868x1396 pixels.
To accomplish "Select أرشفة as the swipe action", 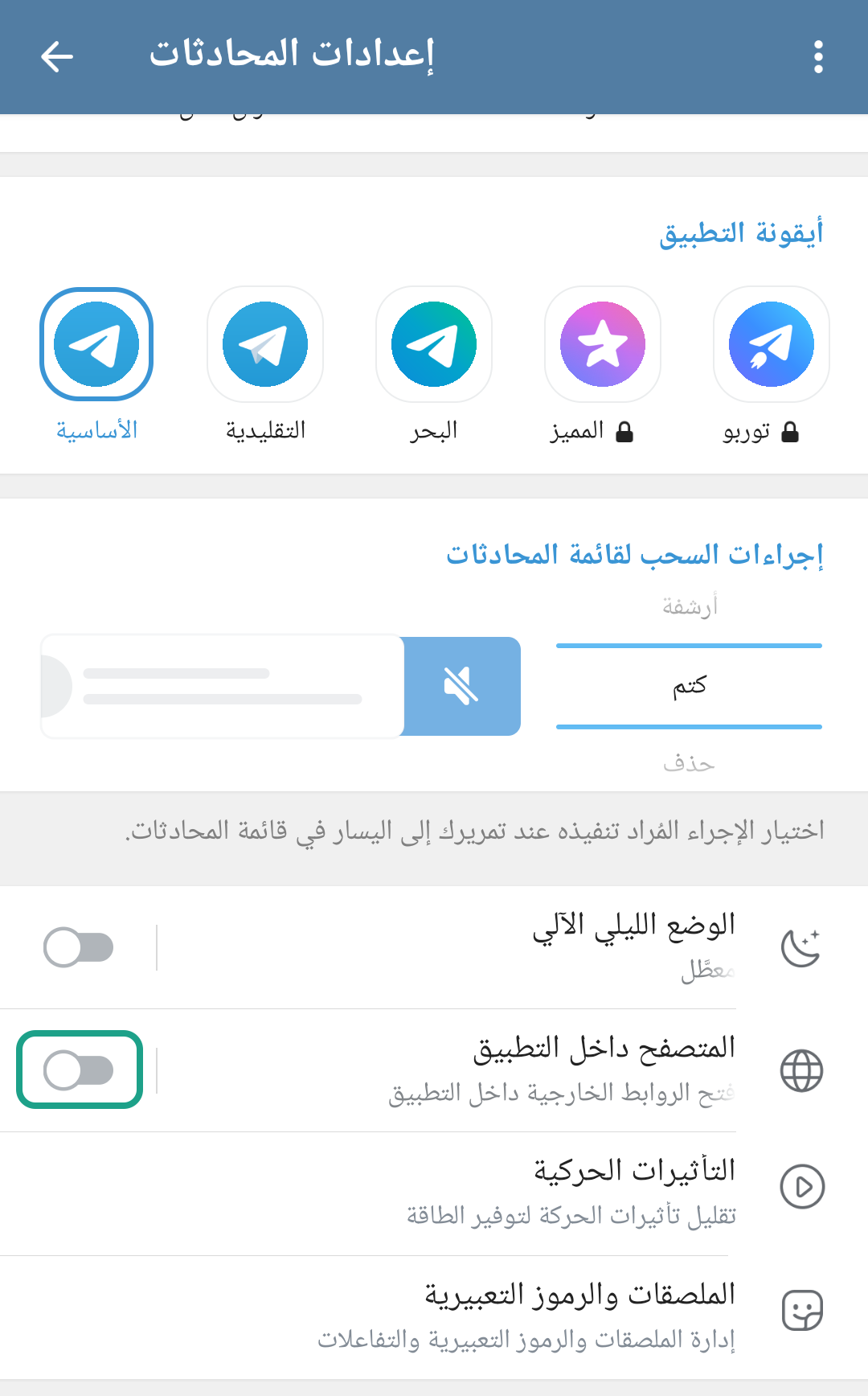I will pyautogui.click(x=690, y=606).
